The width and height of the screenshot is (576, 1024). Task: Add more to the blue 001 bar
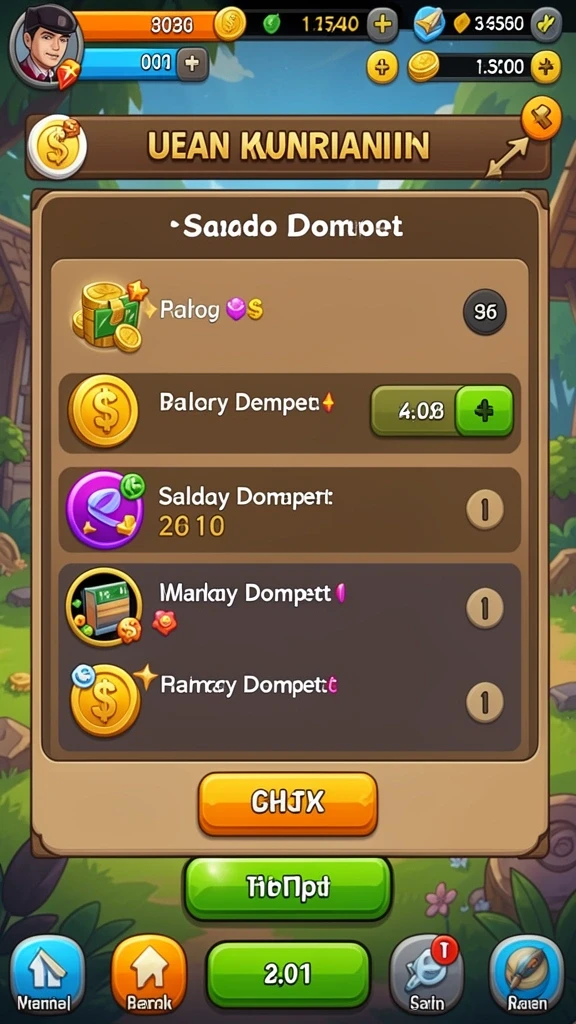(x=191, y=63)
